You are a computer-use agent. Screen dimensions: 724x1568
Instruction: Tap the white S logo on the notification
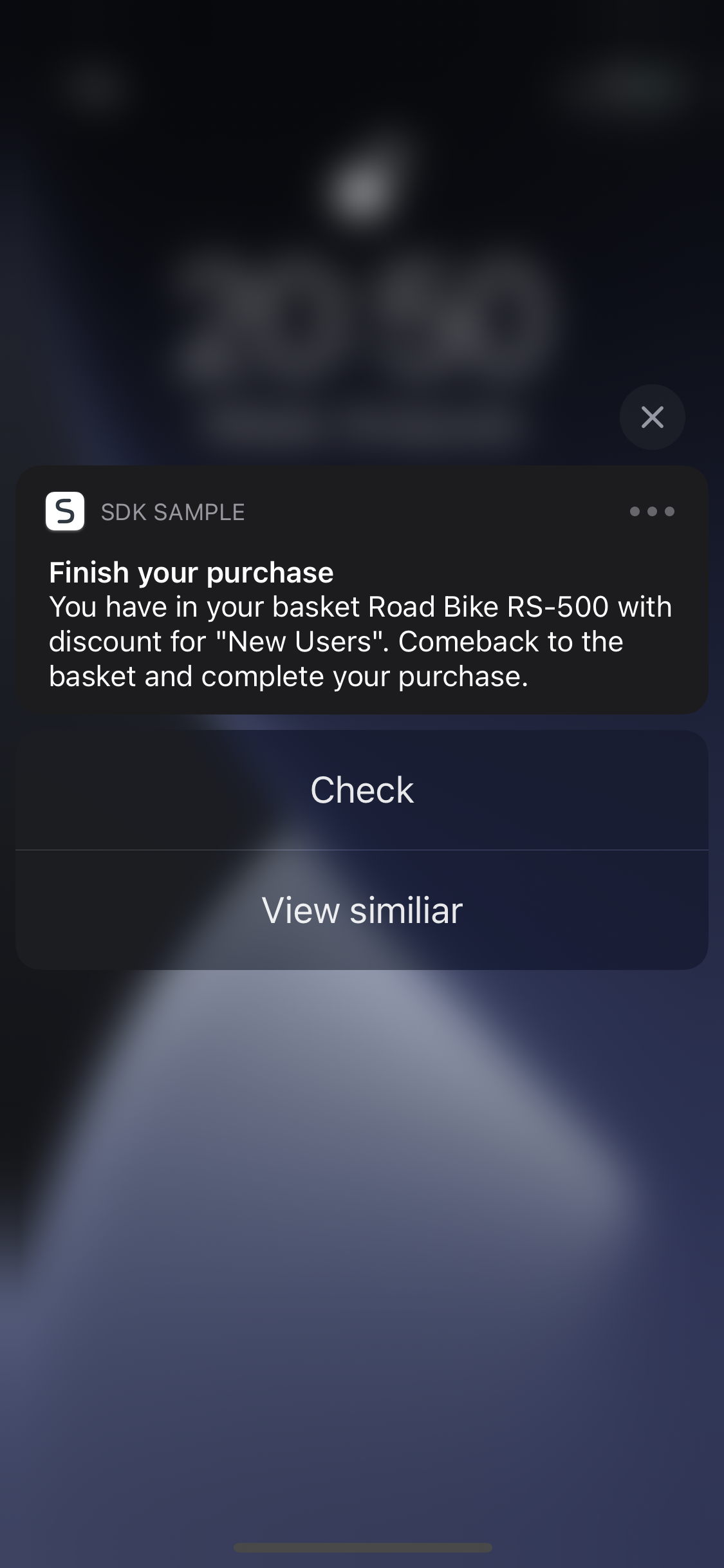coord(64,512)
